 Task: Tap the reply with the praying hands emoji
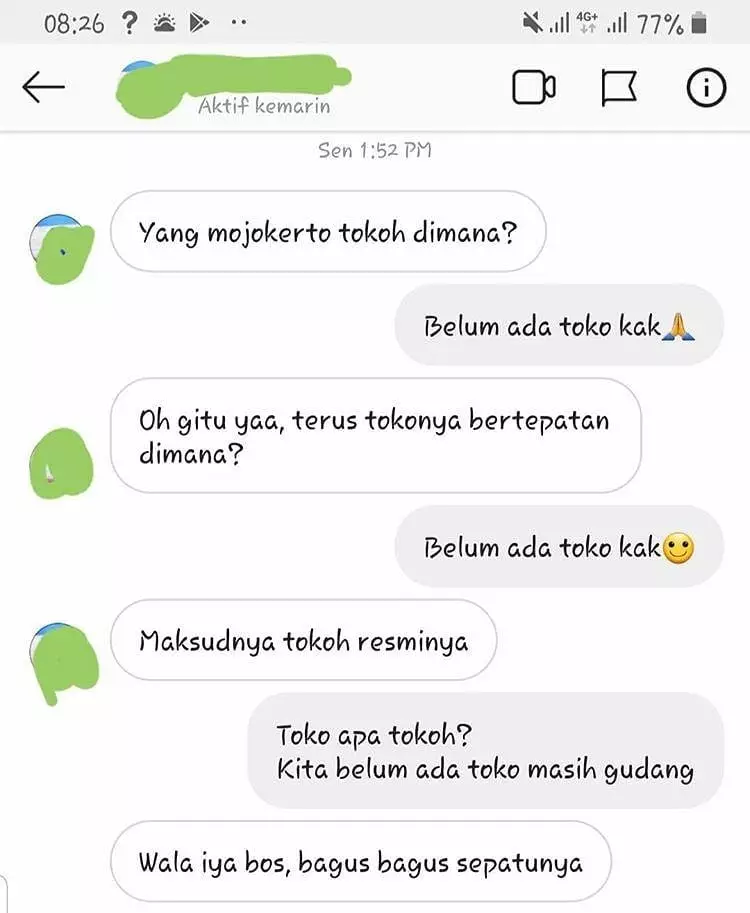pos(558,325)
